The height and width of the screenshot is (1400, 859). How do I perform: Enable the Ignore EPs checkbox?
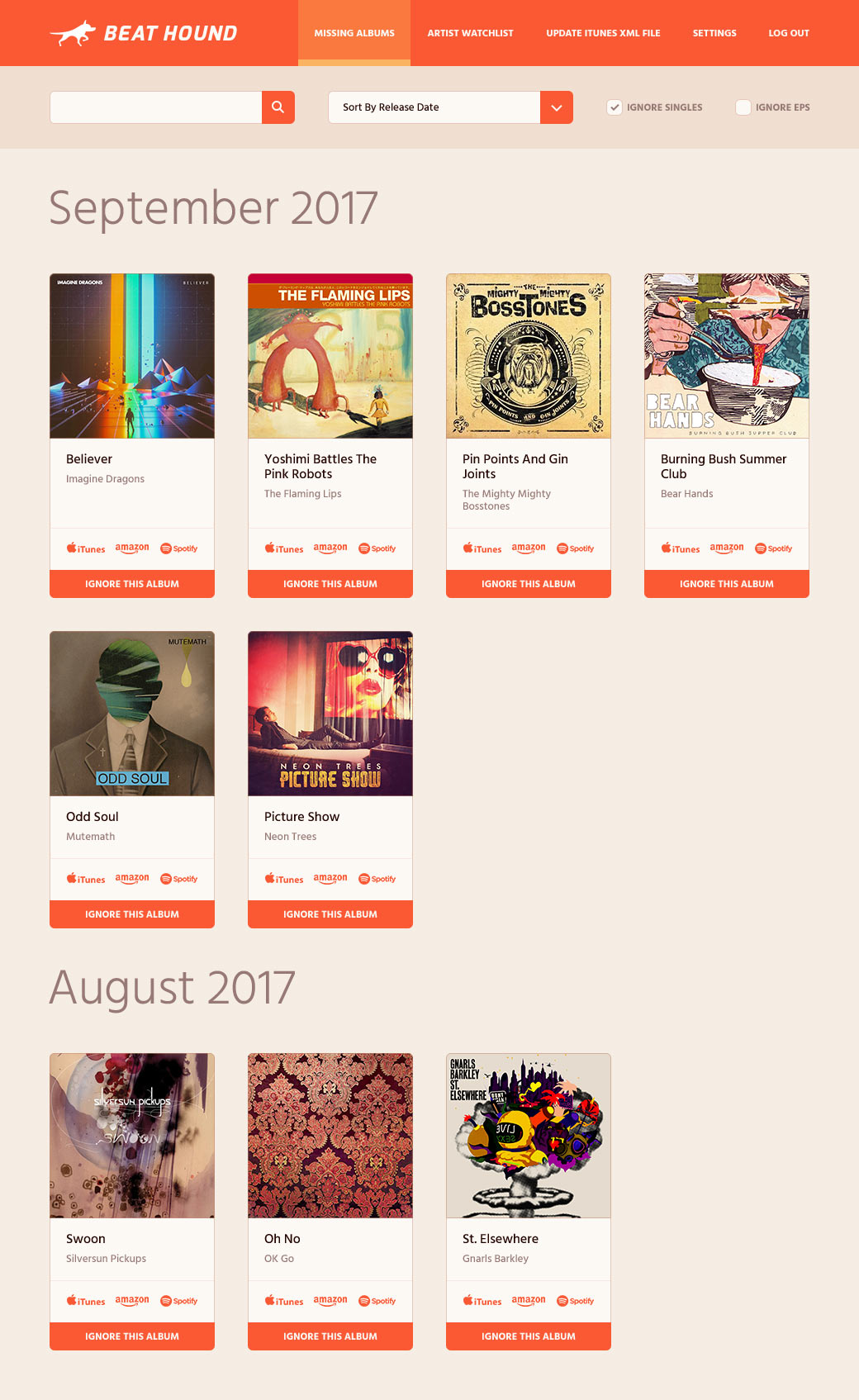point(743,107)
